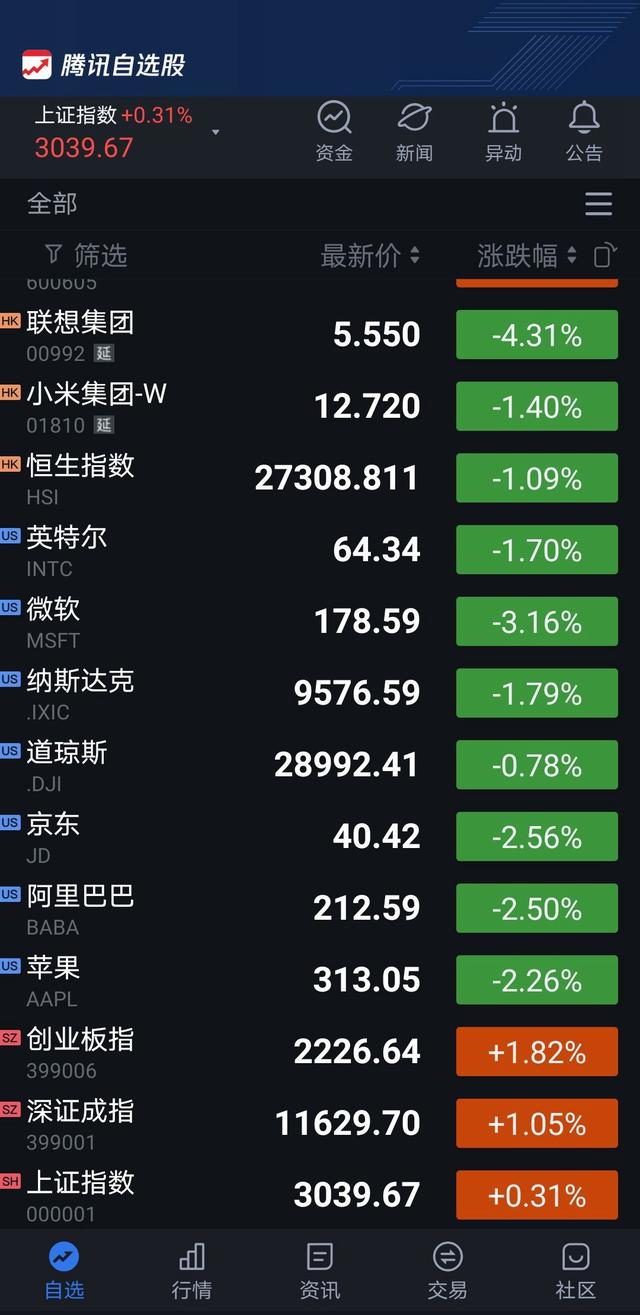Open the 交易 trading tab
640x1315 pixels.
point(447,1270)
